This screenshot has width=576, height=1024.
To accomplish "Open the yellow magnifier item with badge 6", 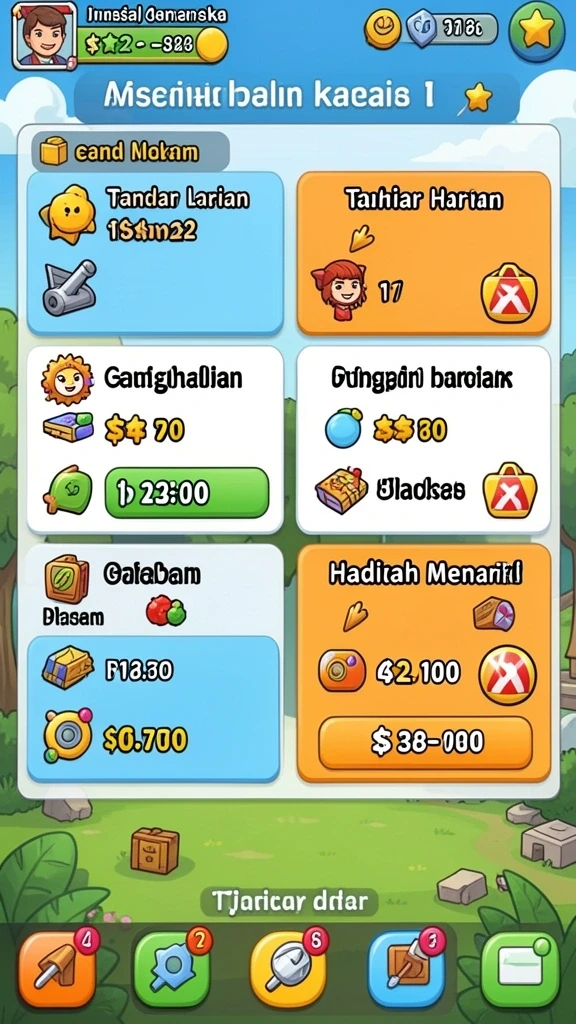I will (x=289, y=968).
